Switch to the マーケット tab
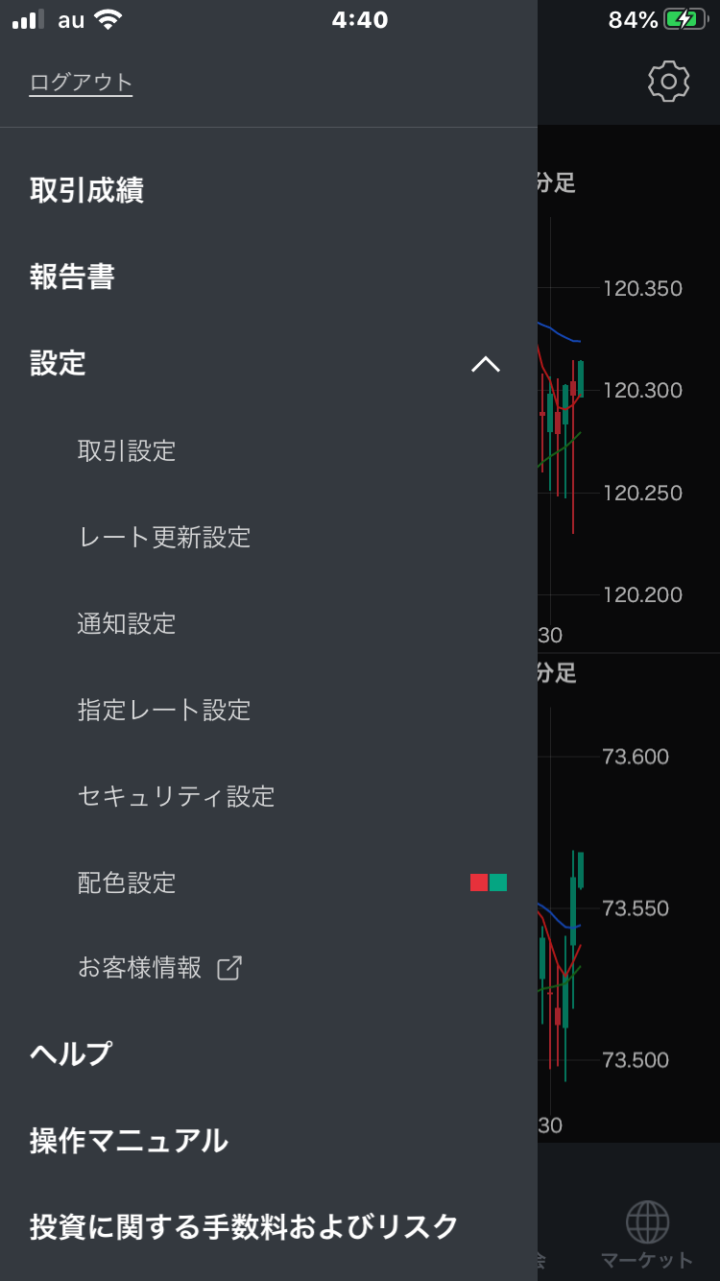The image size is (720, 1281). click(x=647, y=1236)
